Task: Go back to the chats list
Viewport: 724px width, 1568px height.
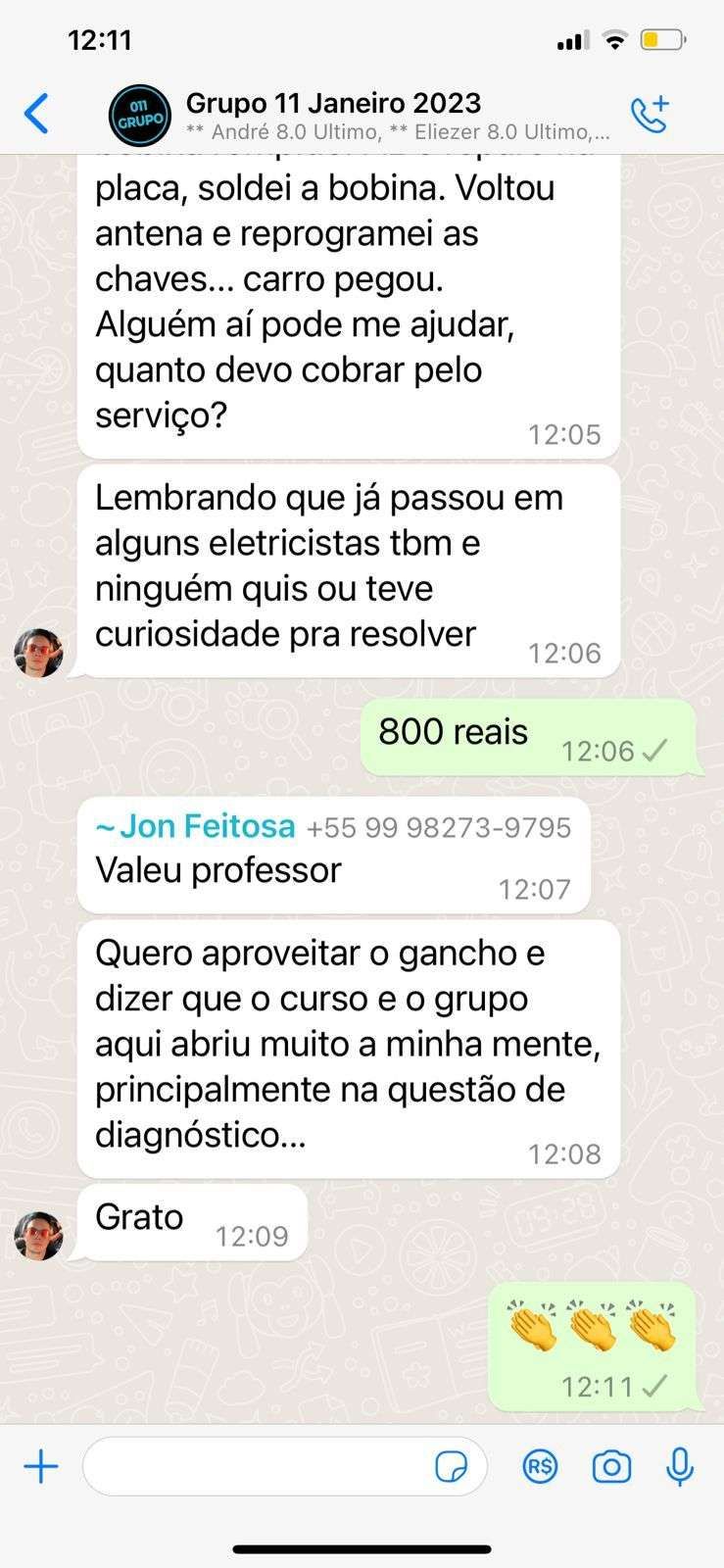Action: (x=37, y=114)
